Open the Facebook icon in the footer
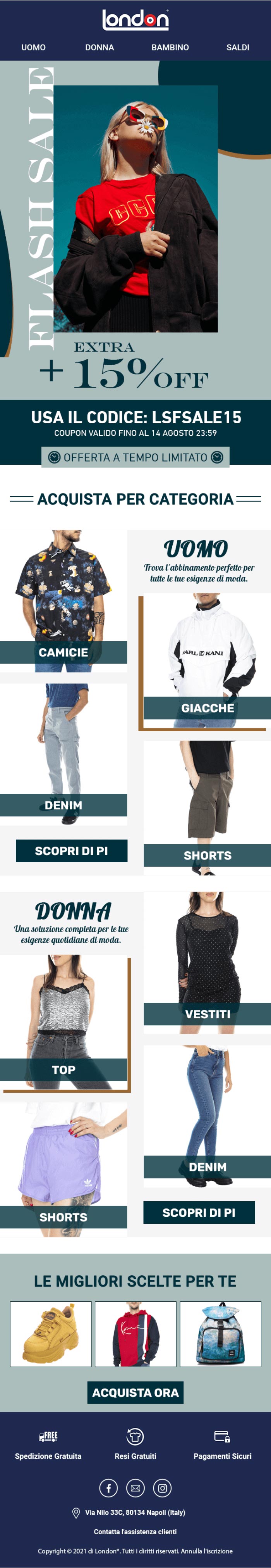This screenshot has width=271, height=1568. (x=108, y=1488)
